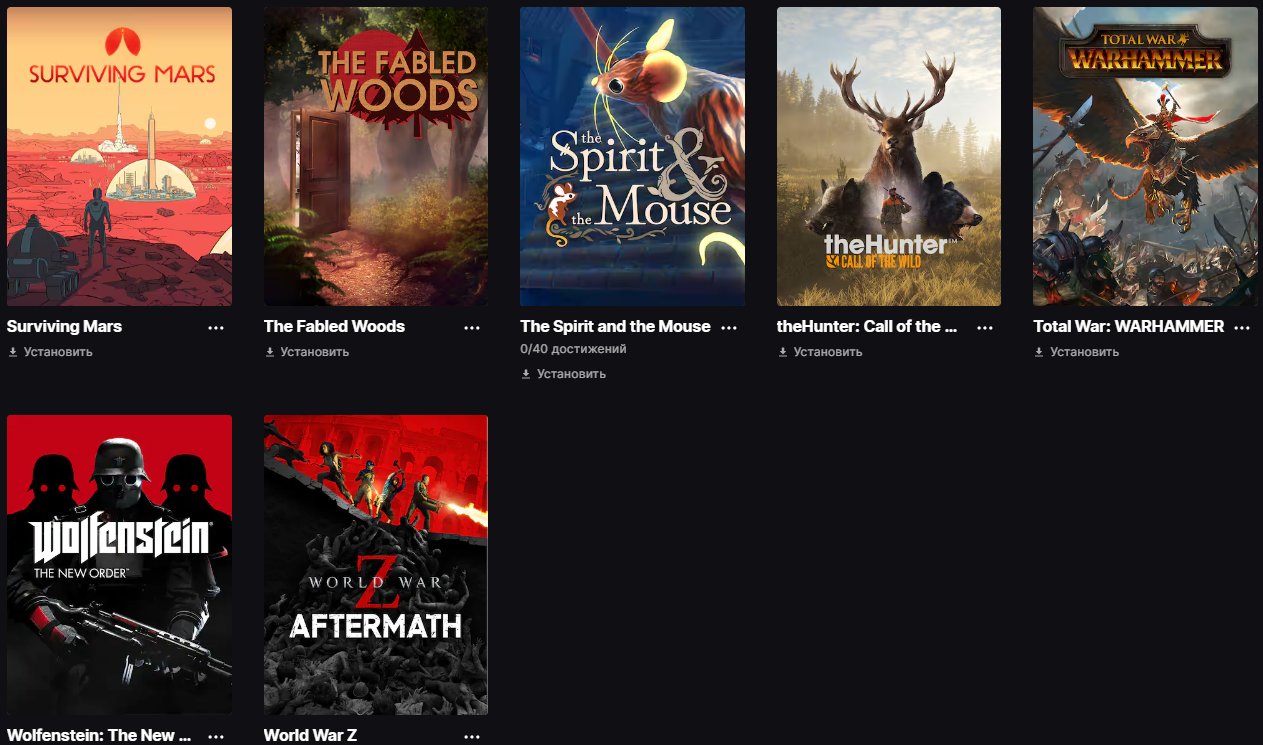This screenshot has height=745, width=1263.
Task: Open three-dot menu for The Fabled Woods
Action: [x=472, y=328]
